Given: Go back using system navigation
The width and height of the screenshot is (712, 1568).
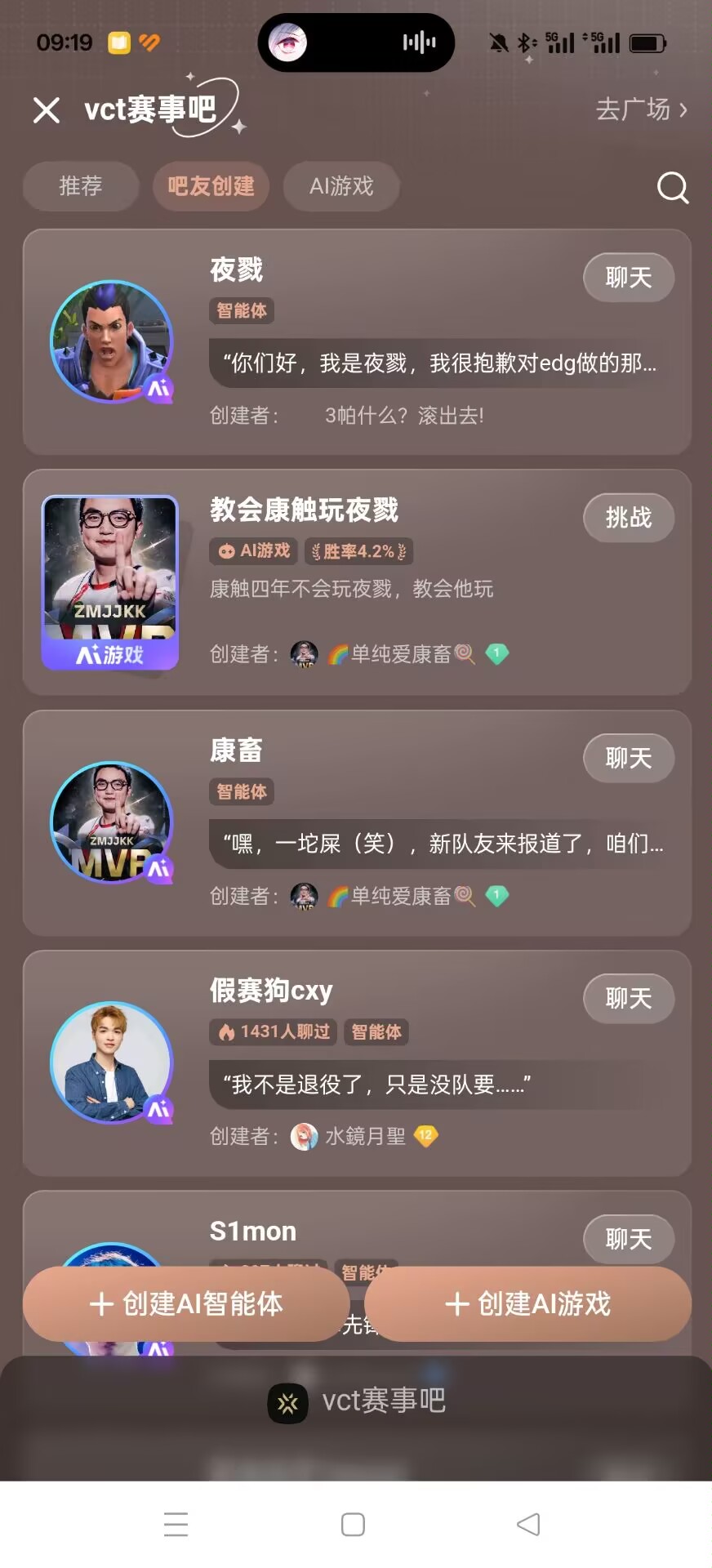Looking at the screenshot, I should [x=528, y=1524].
